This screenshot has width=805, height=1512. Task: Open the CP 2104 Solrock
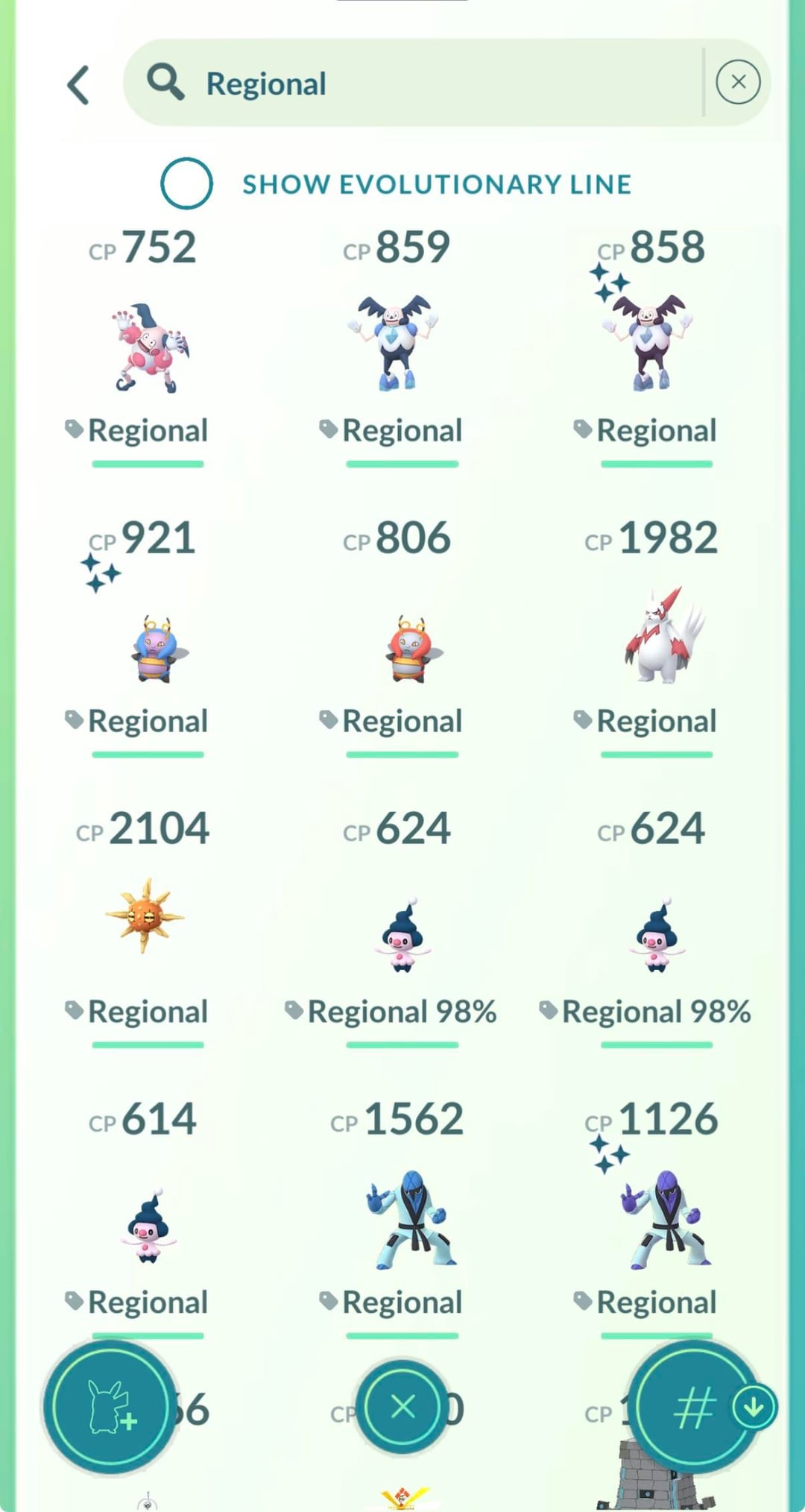145,916
